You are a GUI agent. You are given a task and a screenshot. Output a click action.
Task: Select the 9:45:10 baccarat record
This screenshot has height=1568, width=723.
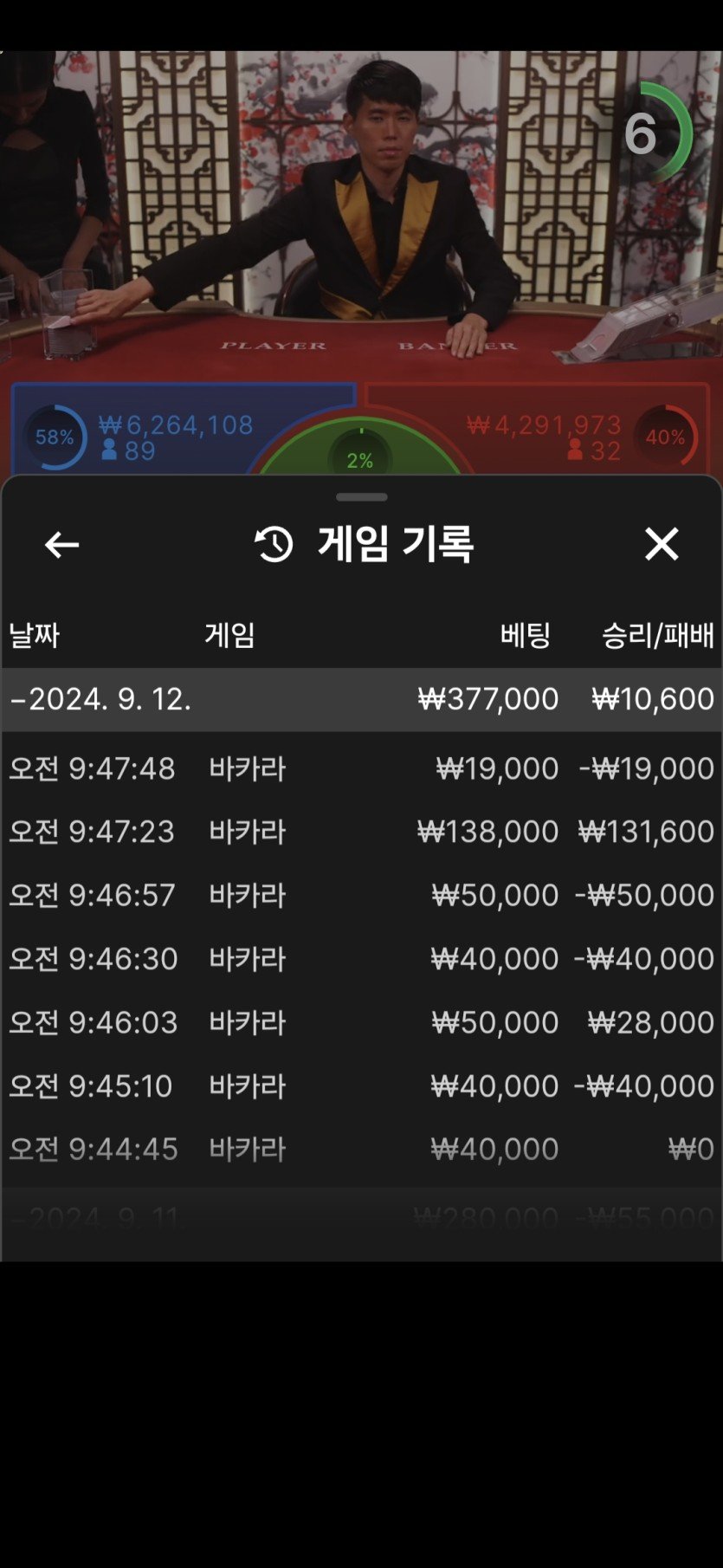point(361,1085)
